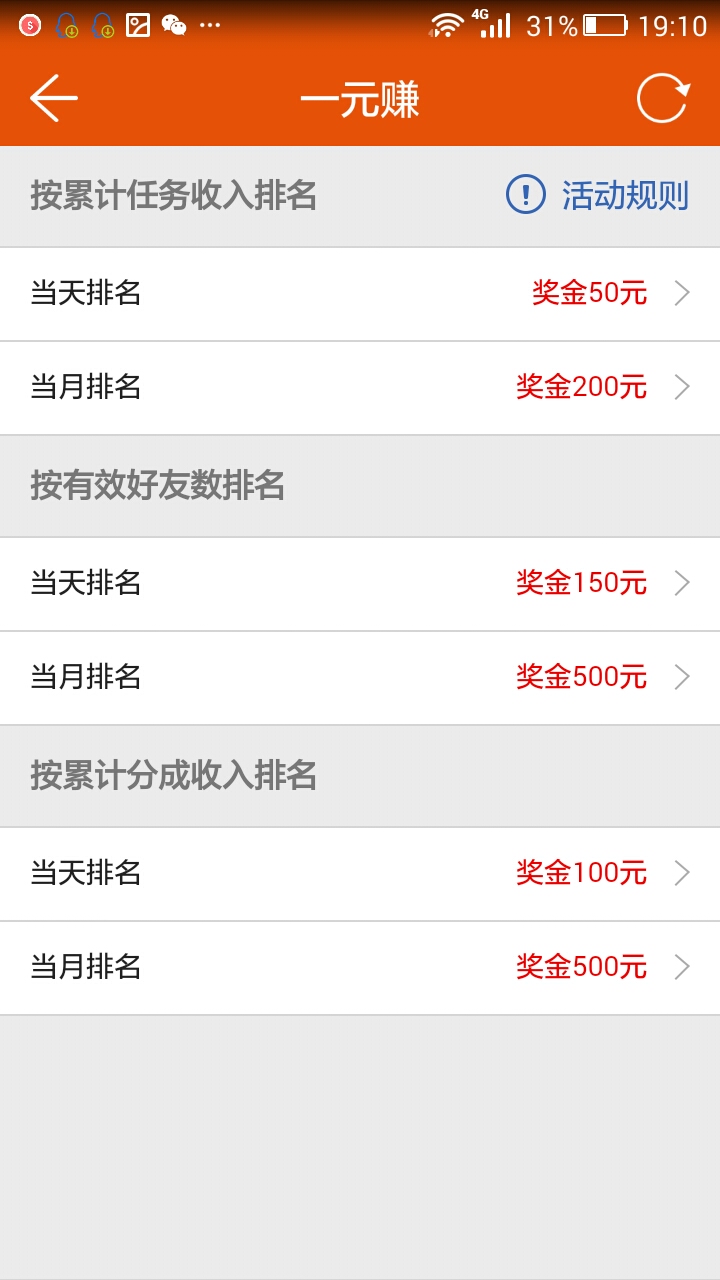This screenshot has width=720, height=1280.
Task: Open the 活动规则 activity rules
Action: click(598, 195)
